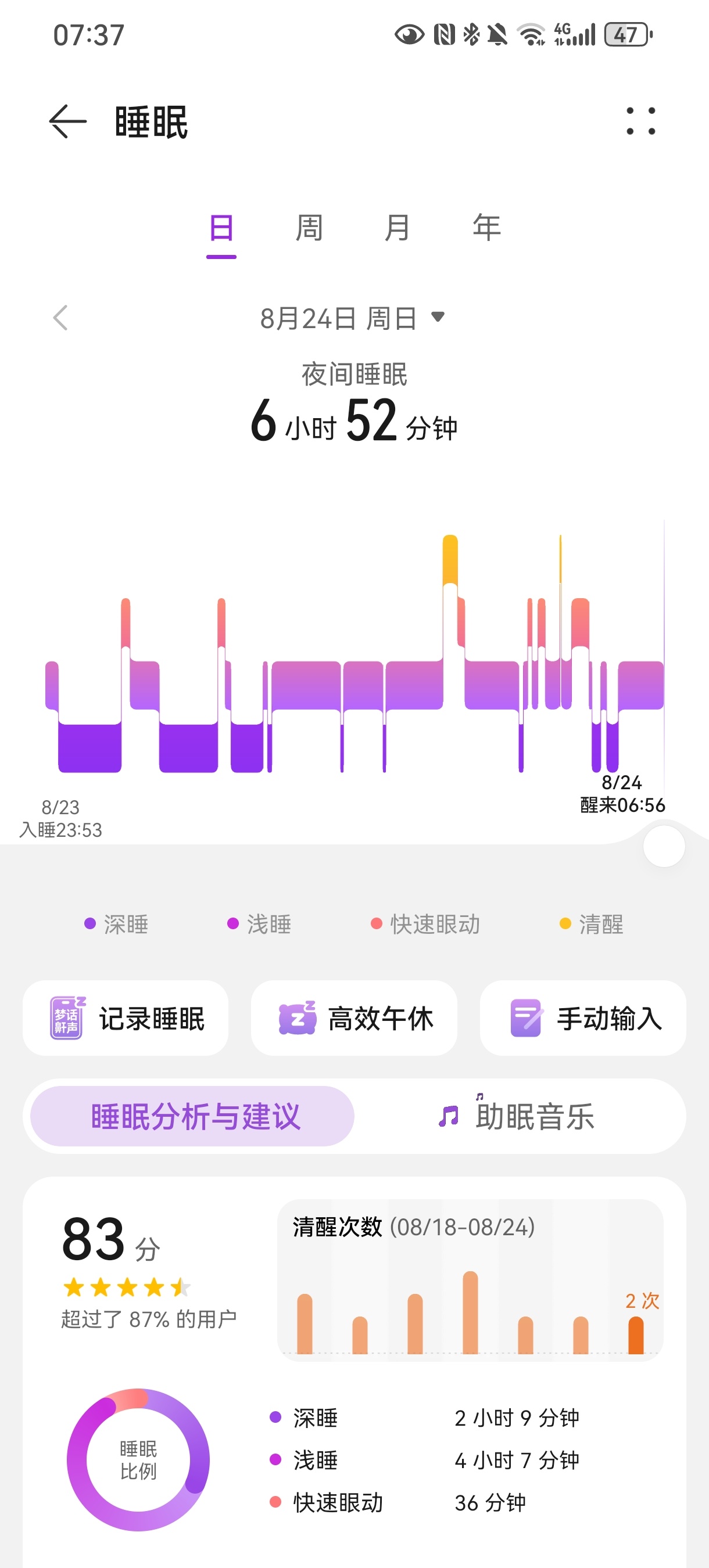Open the date picker for 8月24日 周日
The height and width of the screenshot is (1568, 709).
pyautogui.click(x=353, y=318)
